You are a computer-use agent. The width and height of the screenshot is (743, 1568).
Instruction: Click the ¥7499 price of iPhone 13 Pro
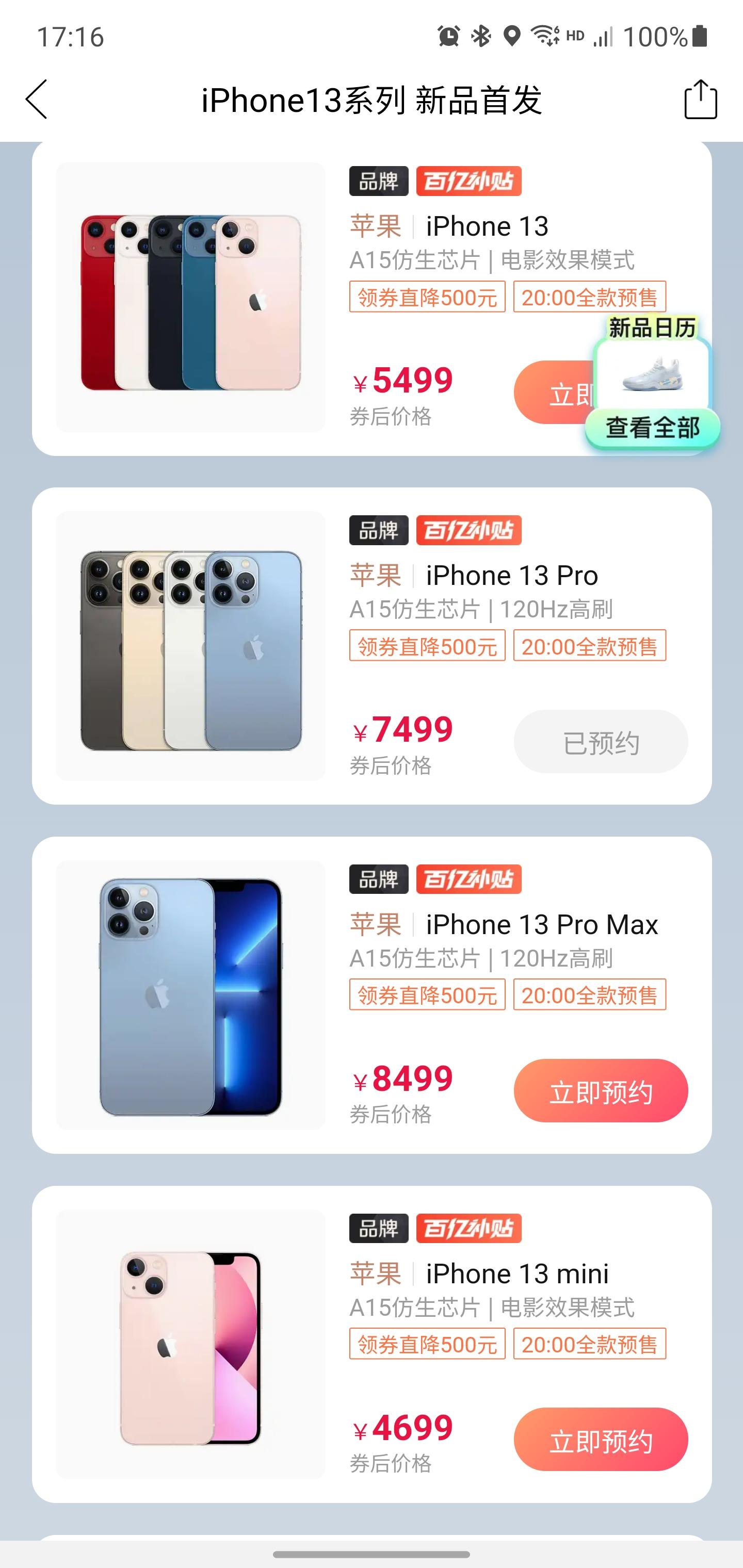pyautogui.click(x=404, y=729)
